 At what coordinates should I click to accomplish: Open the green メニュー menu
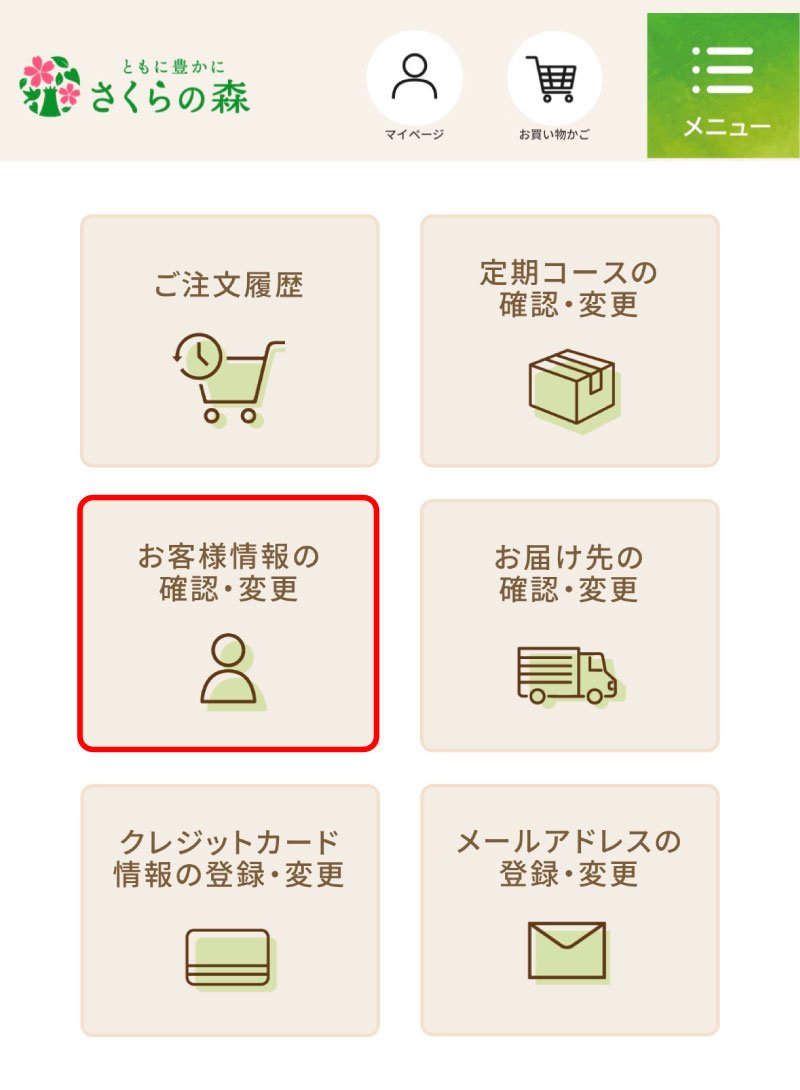tap(724, 86)
